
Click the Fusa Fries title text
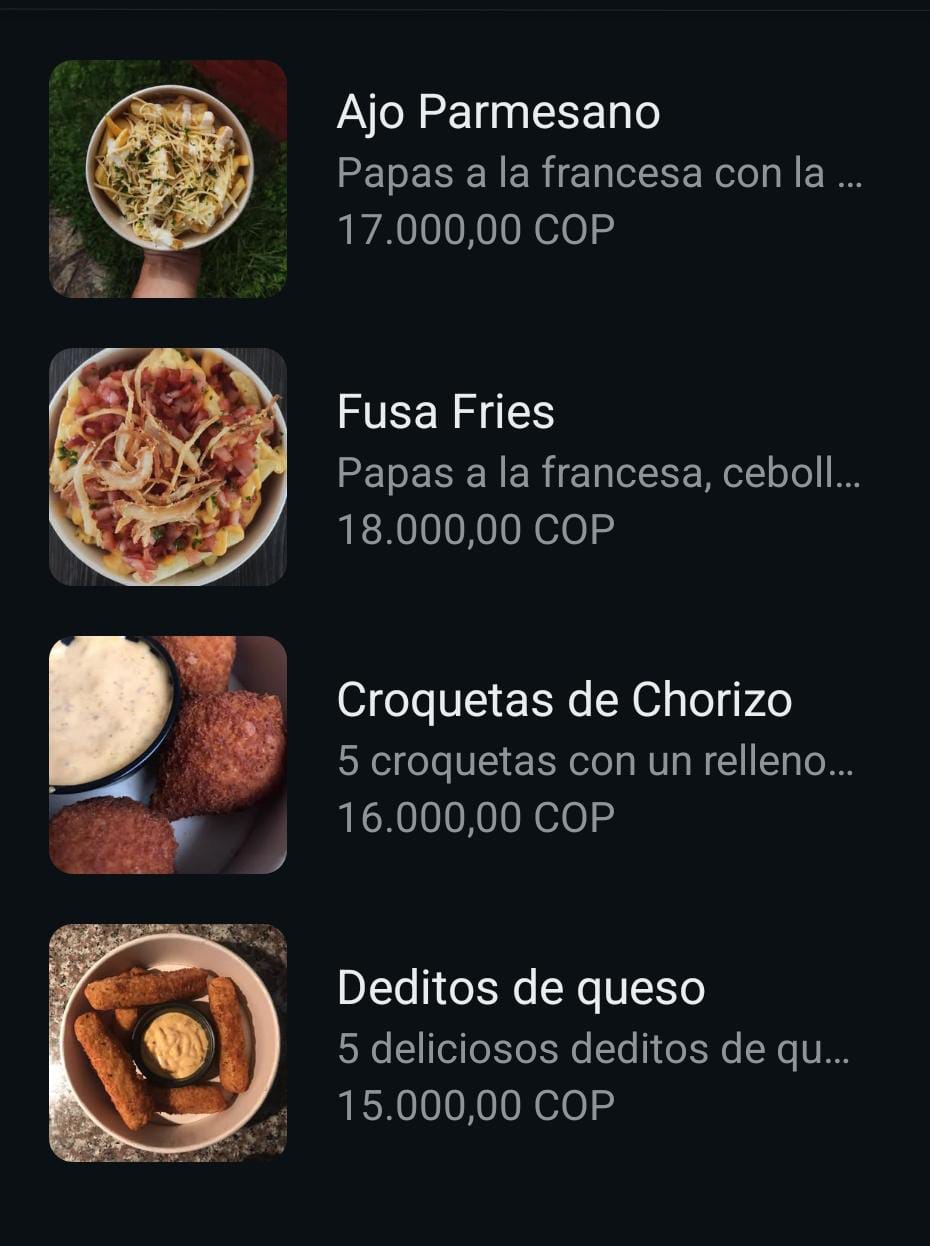pyautogui.click(x=446, y=412)
